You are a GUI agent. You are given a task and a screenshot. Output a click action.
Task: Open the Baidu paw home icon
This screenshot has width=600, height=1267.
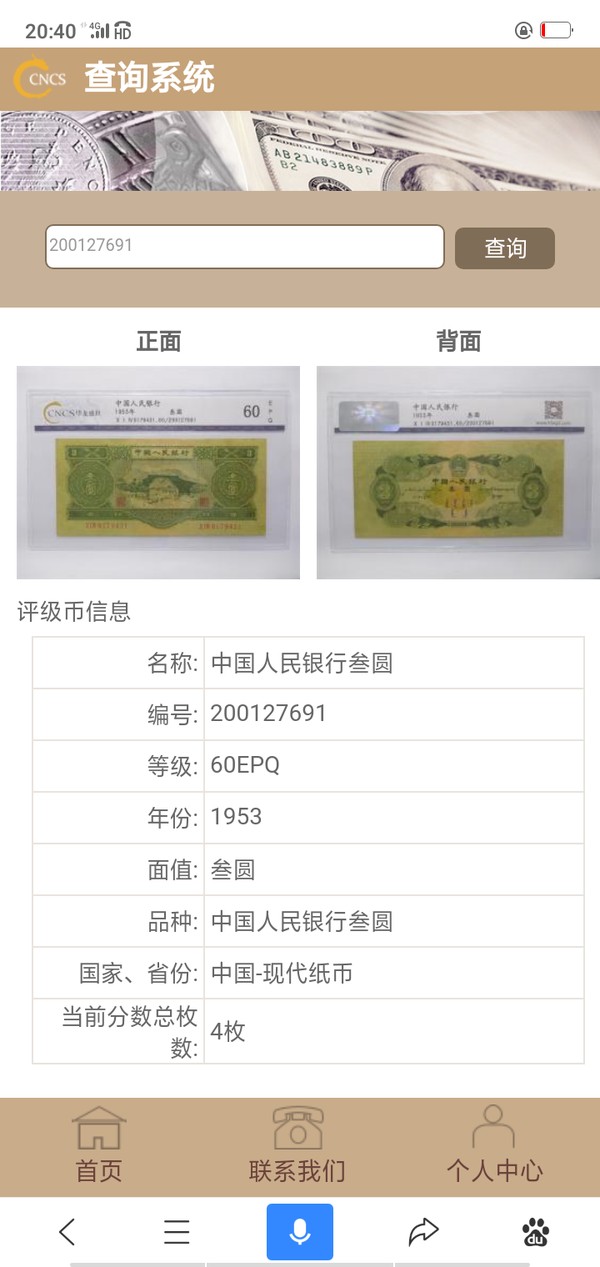point(536,1232)
